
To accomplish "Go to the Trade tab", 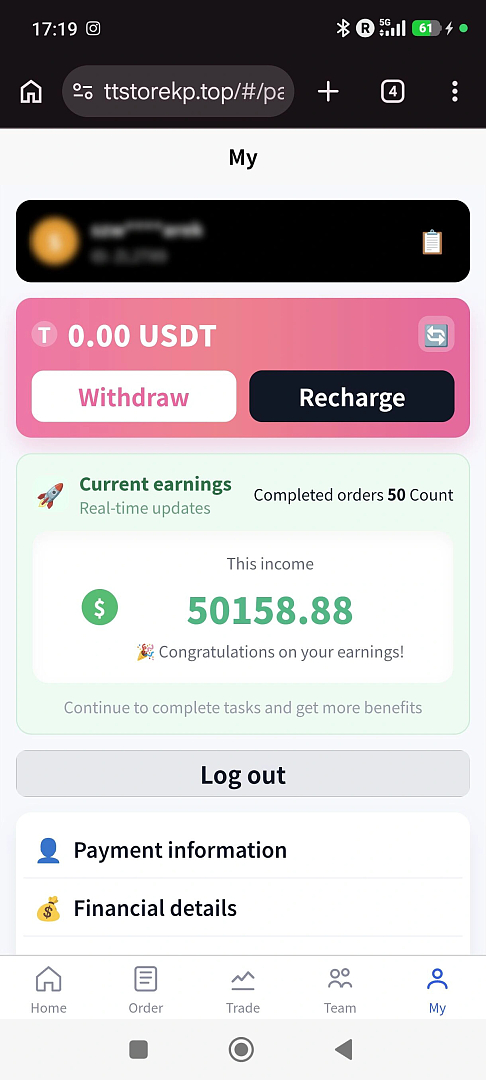I will [x=243, y=989].
